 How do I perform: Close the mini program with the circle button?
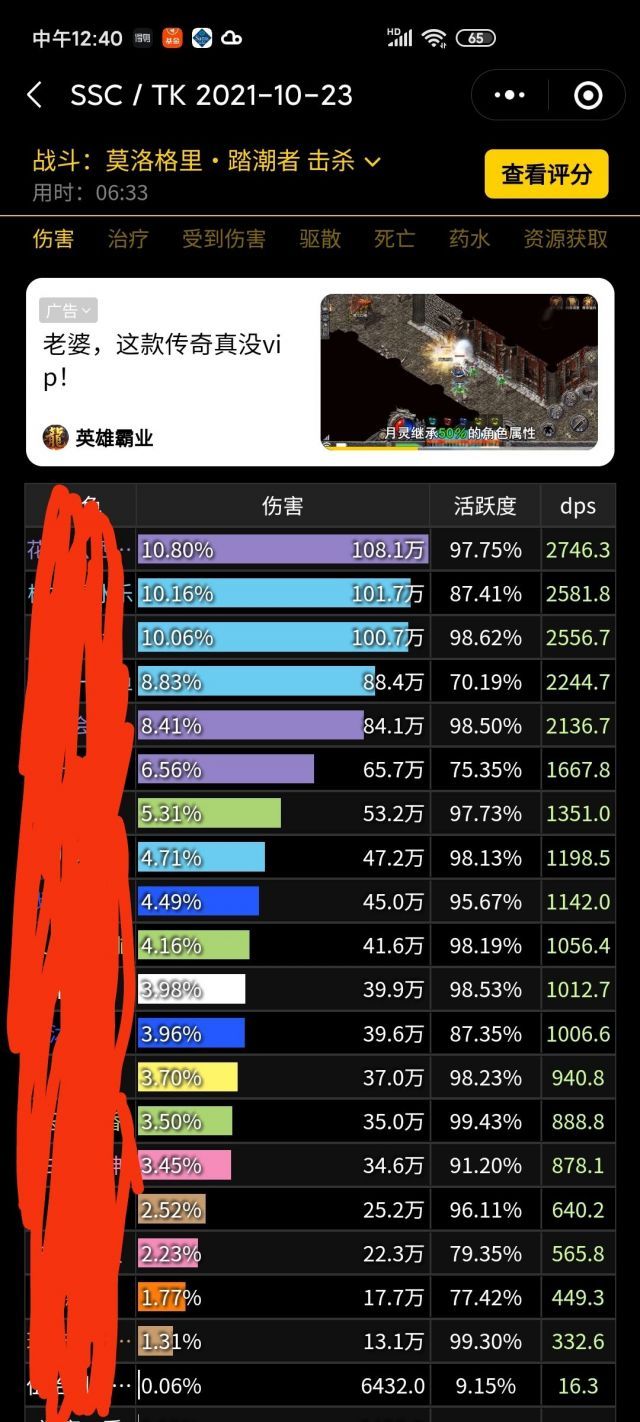pos(588,95)
